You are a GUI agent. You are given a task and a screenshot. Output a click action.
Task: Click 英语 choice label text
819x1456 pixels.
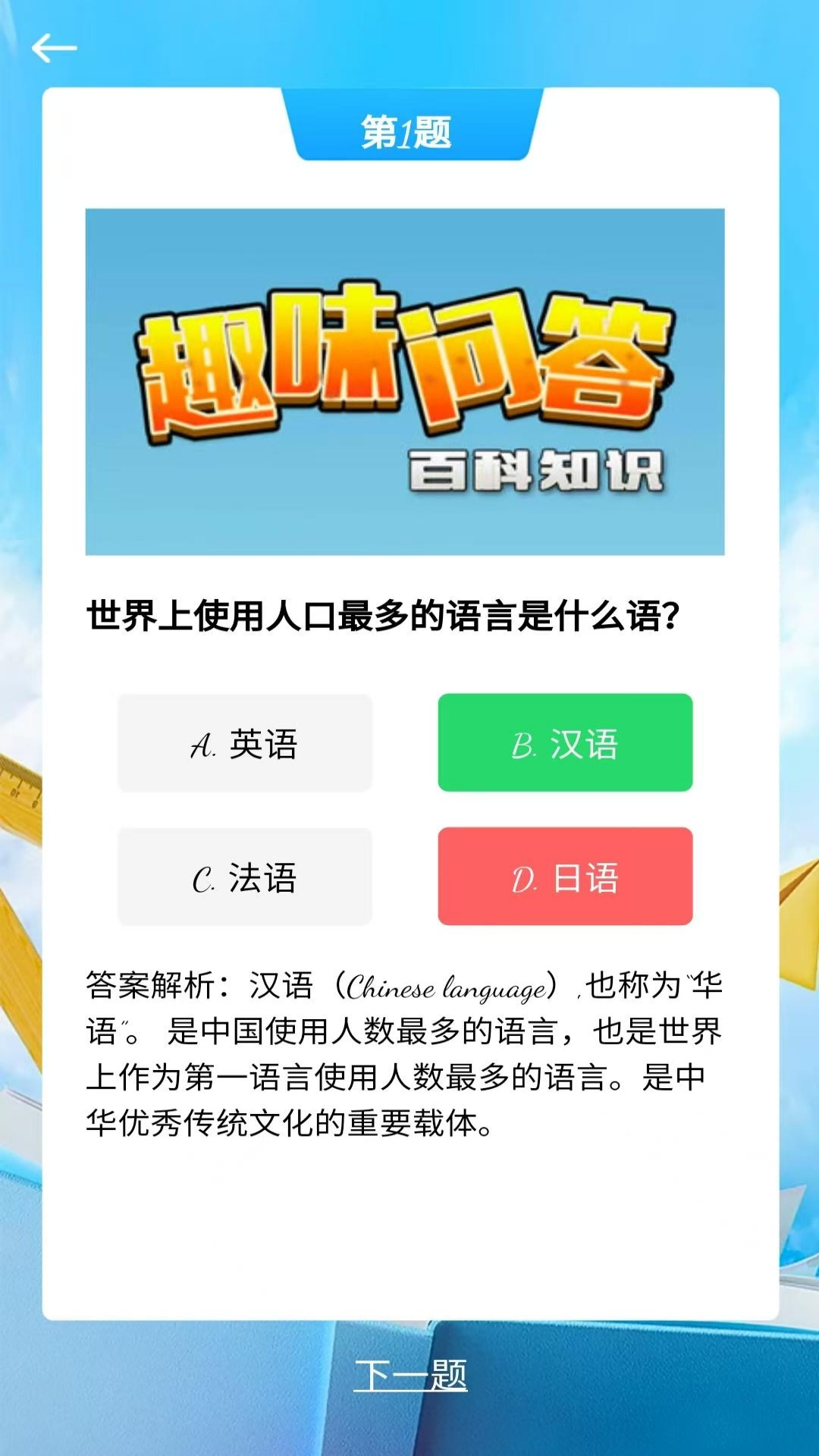point(262,745)
